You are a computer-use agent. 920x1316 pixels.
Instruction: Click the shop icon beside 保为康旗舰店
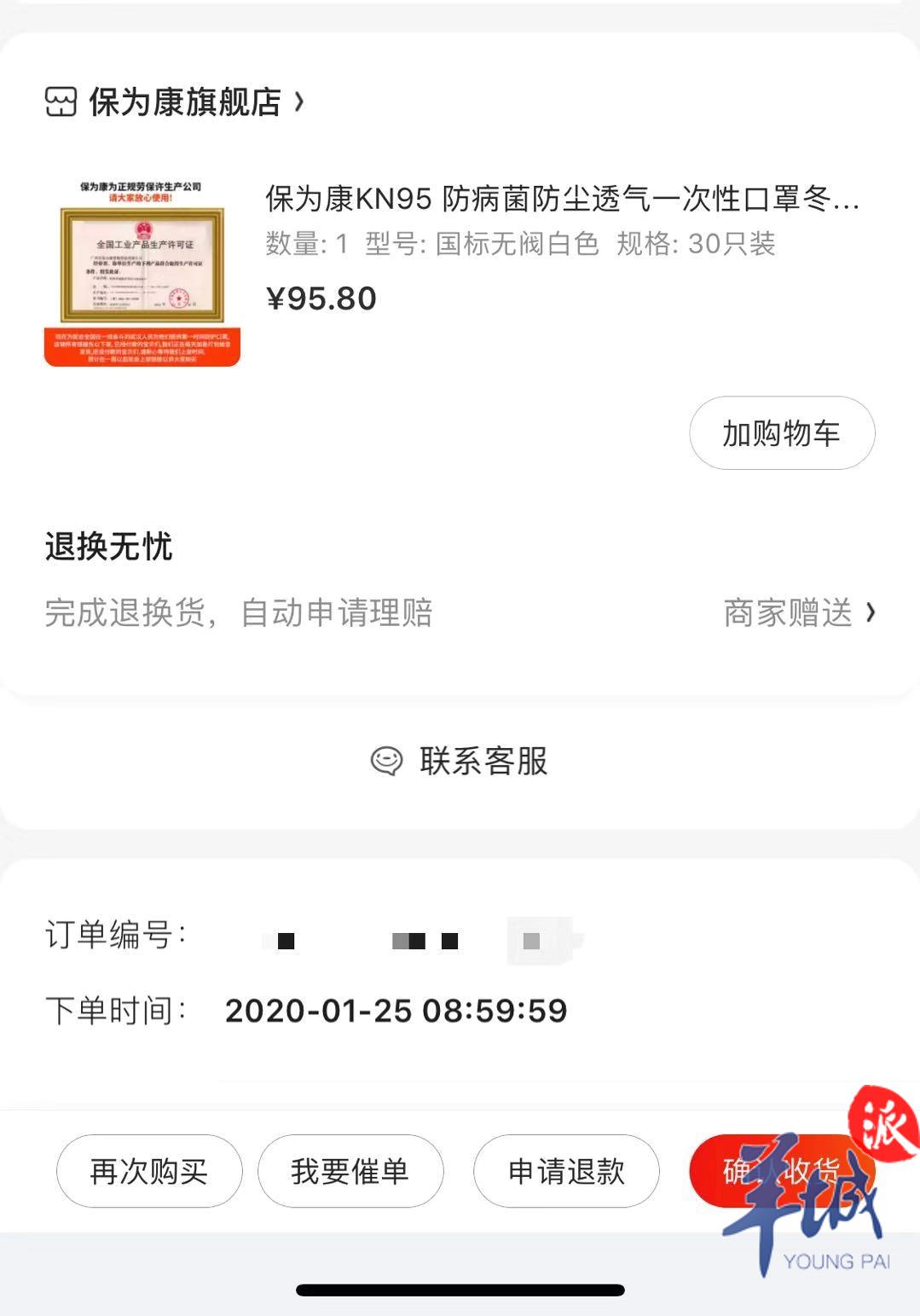[61, 101]
